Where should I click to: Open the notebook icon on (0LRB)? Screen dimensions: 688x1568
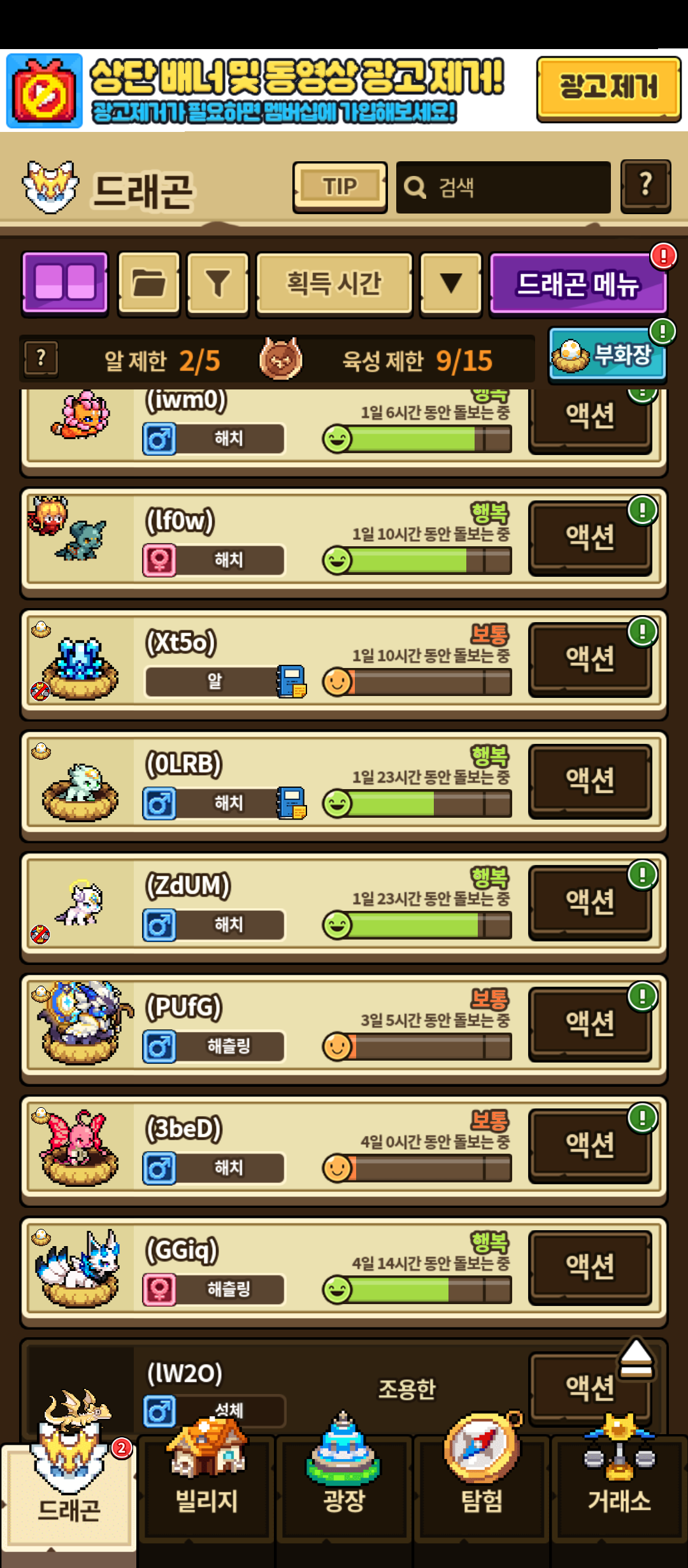pos(292,802)
